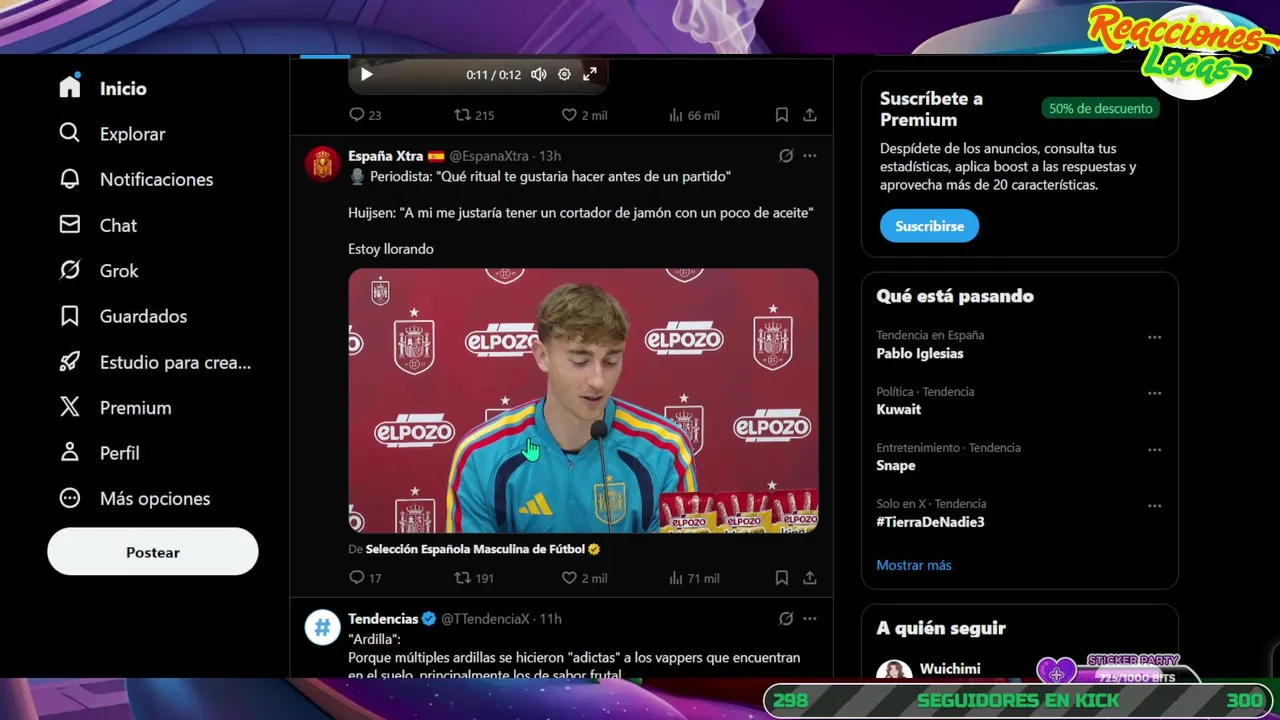Tap Mostrar más under trends
Screen dimensions: 1280x720
914,565
